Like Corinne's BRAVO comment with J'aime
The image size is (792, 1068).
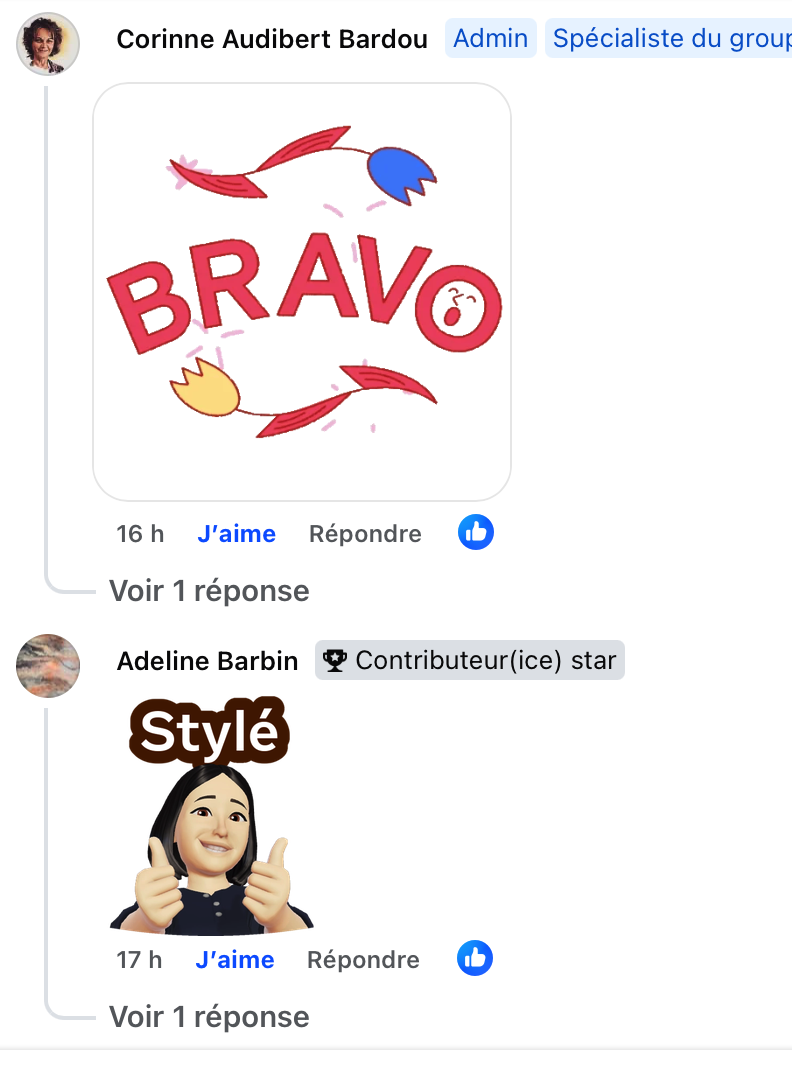coord(236,534)
